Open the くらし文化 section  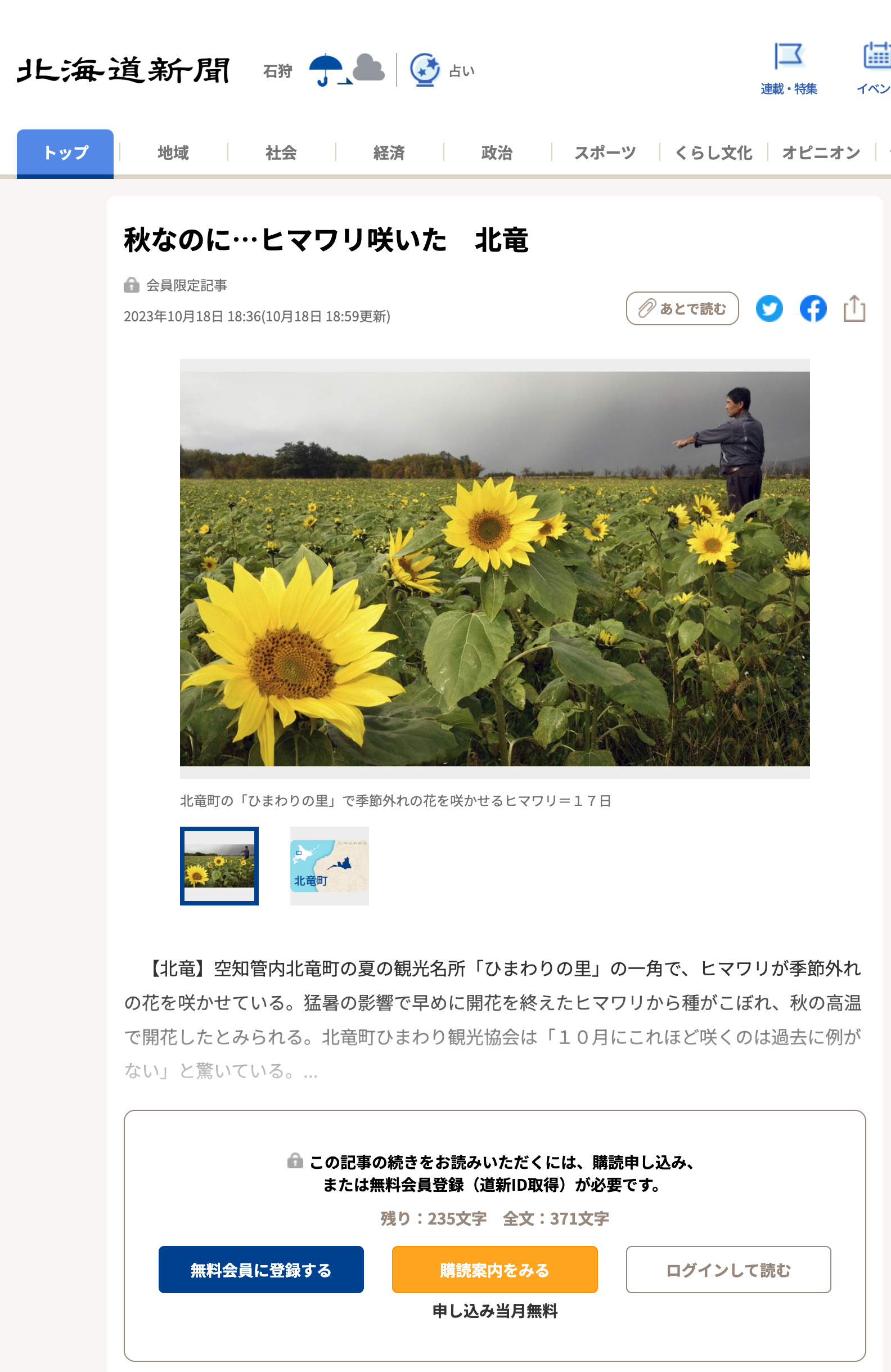[x=713, y=152]
